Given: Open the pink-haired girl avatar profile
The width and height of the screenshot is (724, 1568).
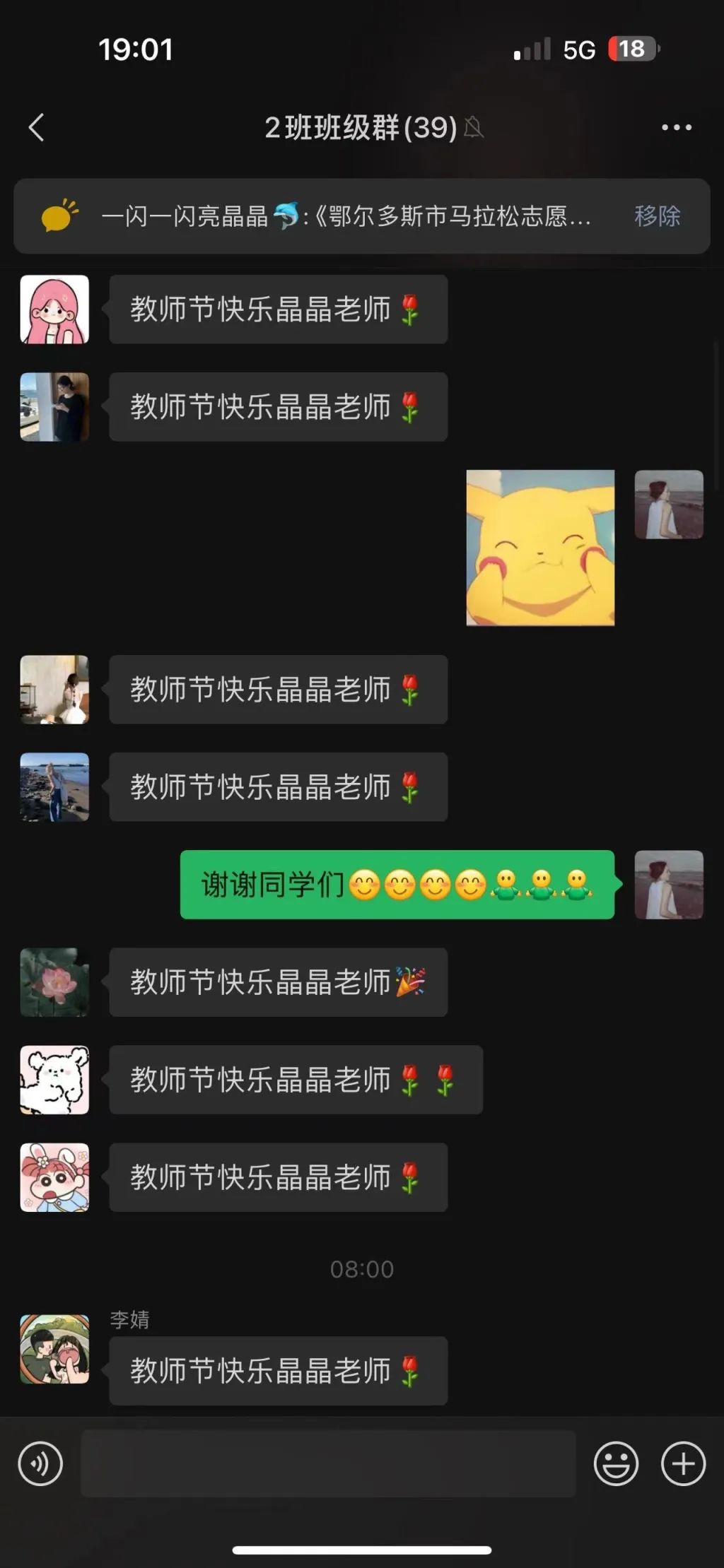Looking at the screenshot, I should click(54, 310).
